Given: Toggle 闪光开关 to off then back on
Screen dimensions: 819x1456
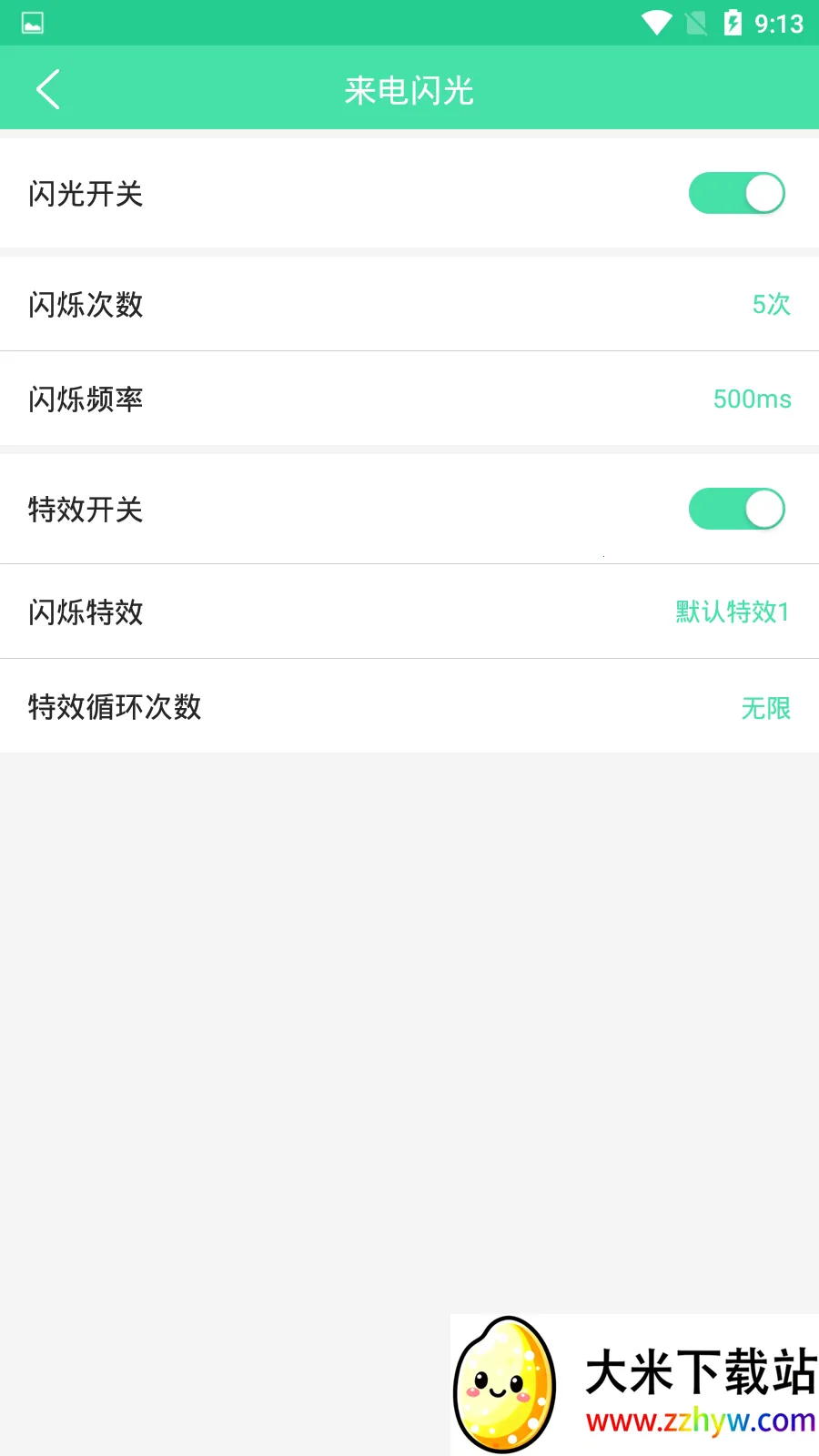Looking at the screenshot, I should (x=737, y=194).
